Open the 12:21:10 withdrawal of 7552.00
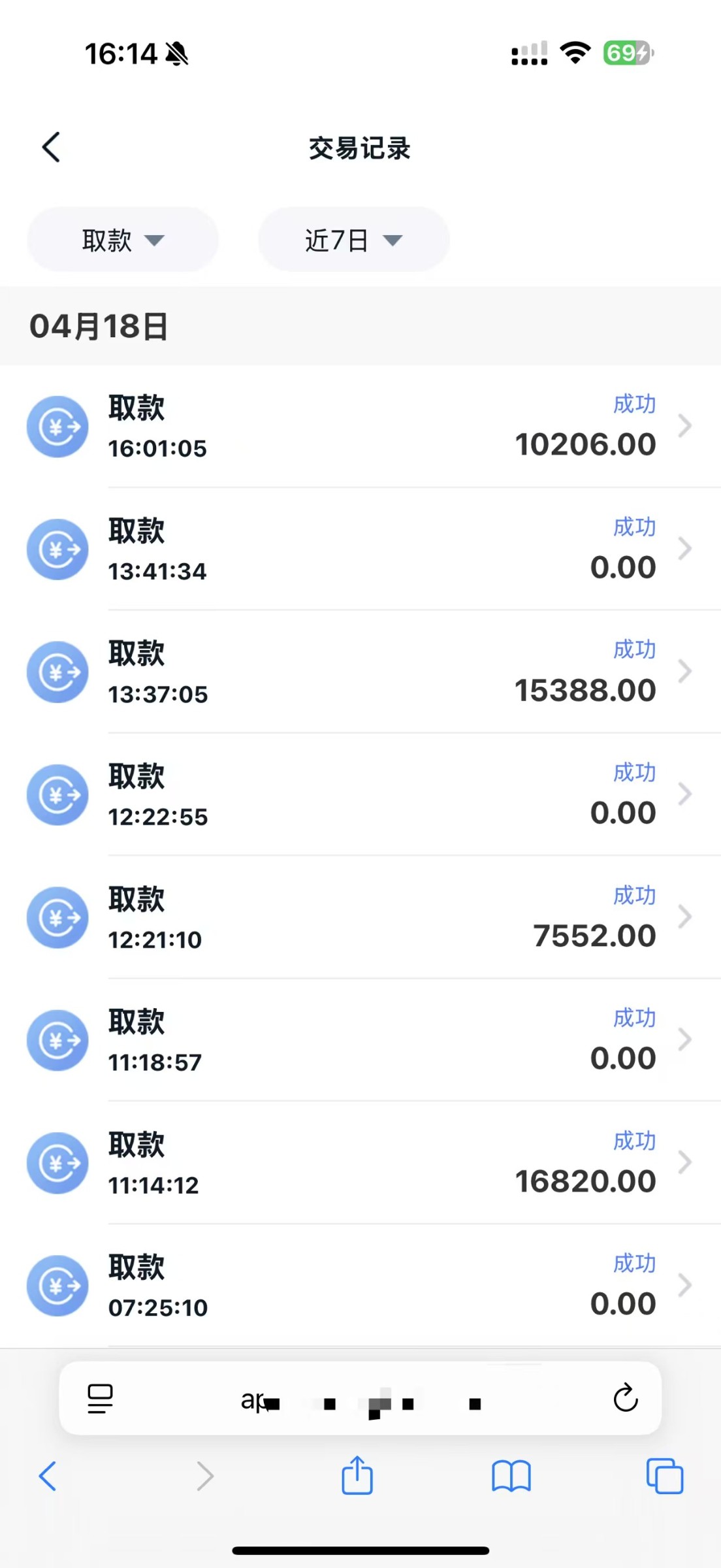 [x=360, y=917]
